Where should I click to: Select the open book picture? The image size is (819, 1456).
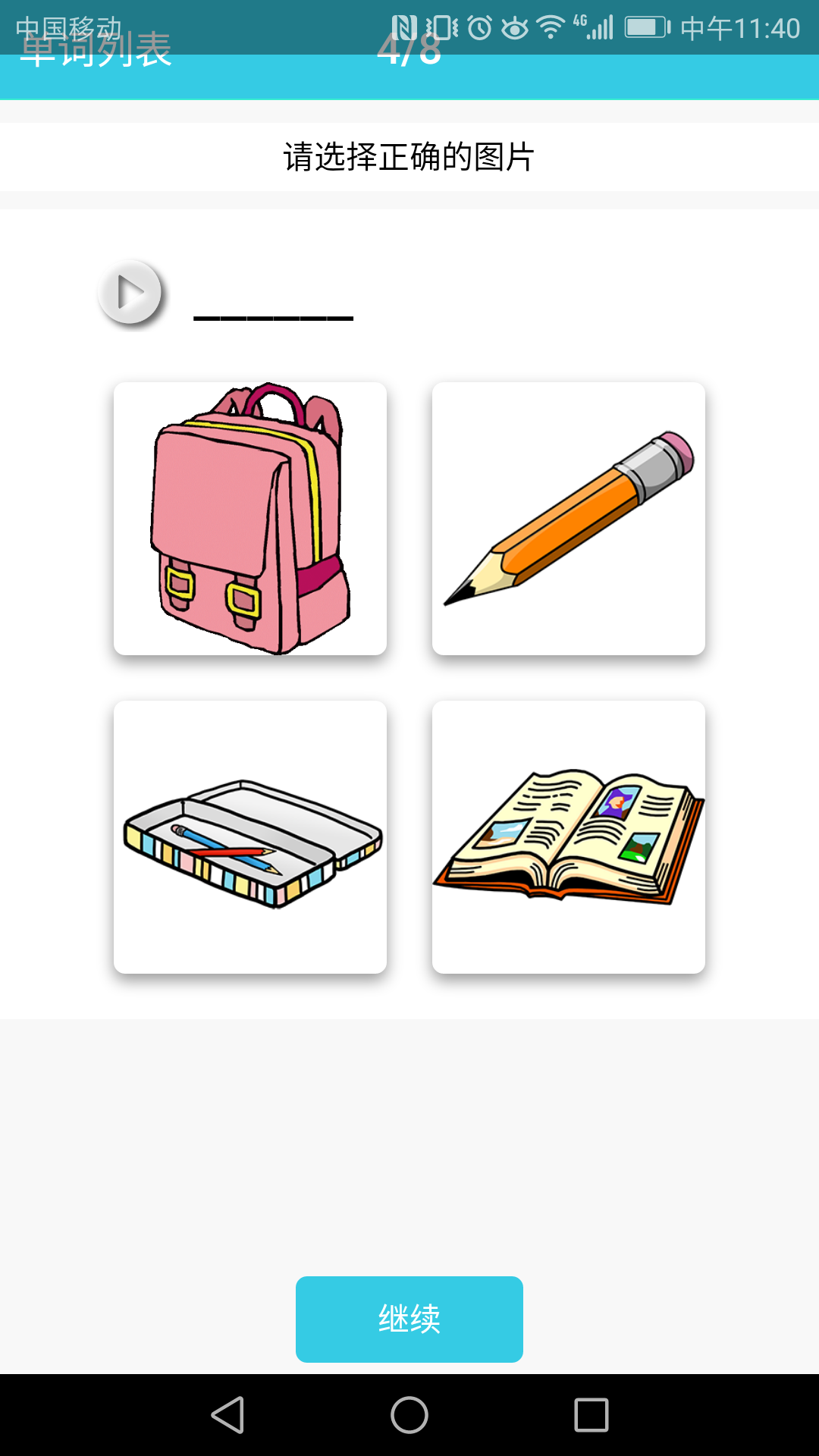coord(568,838)
